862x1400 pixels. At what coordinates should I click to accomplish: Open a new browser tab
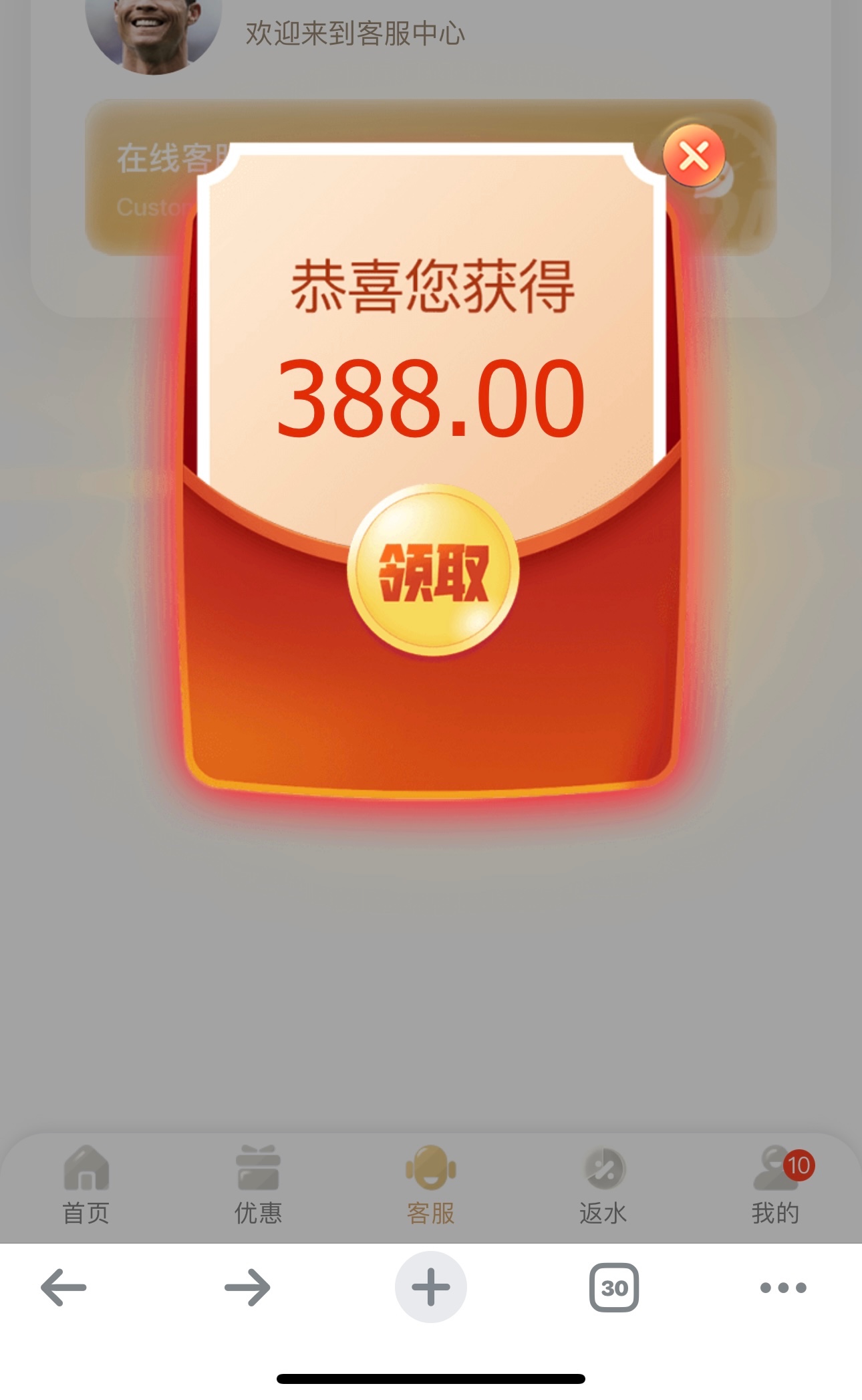[430, 1287]
